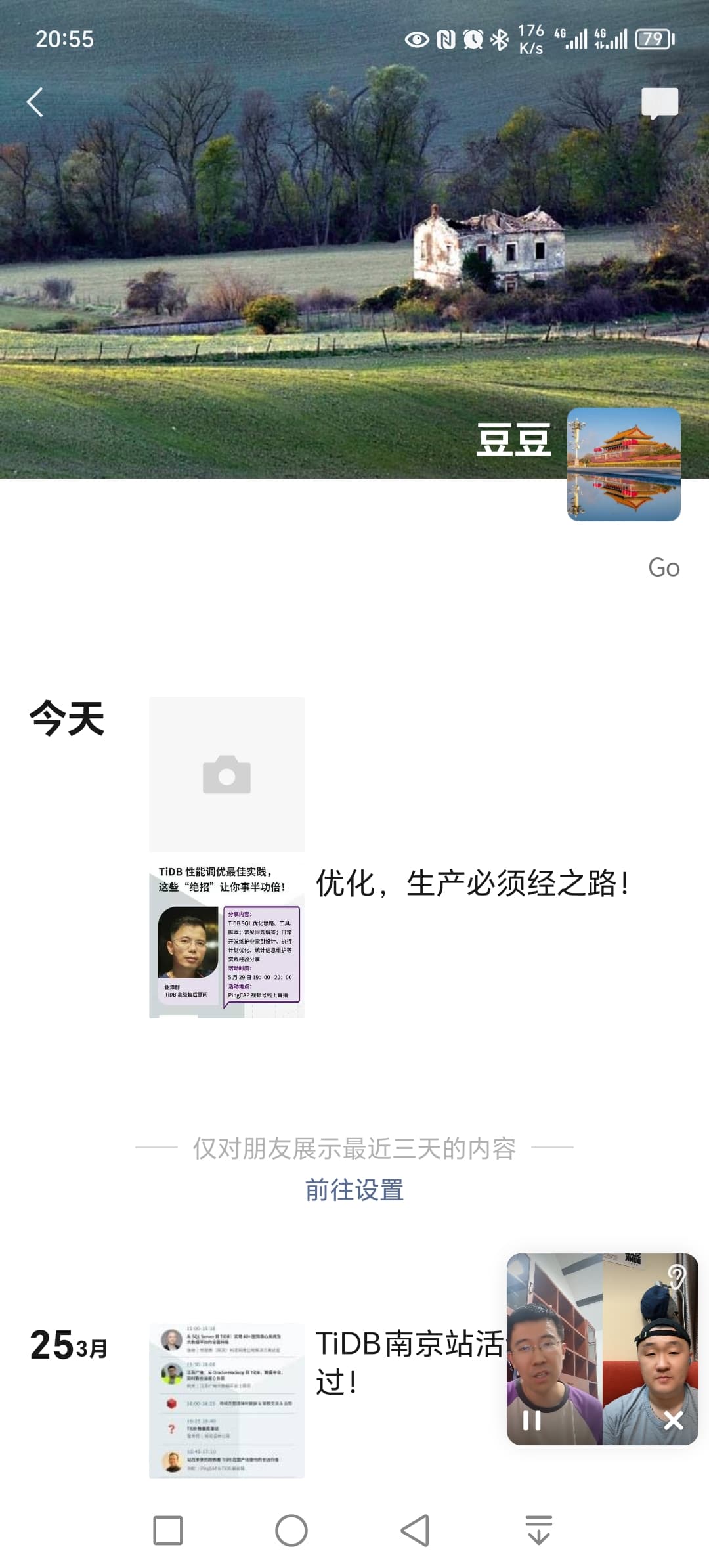
Task: Hide the navigation bar with the down arrow
Action: pyautogui.click(x=538, y=1531)
